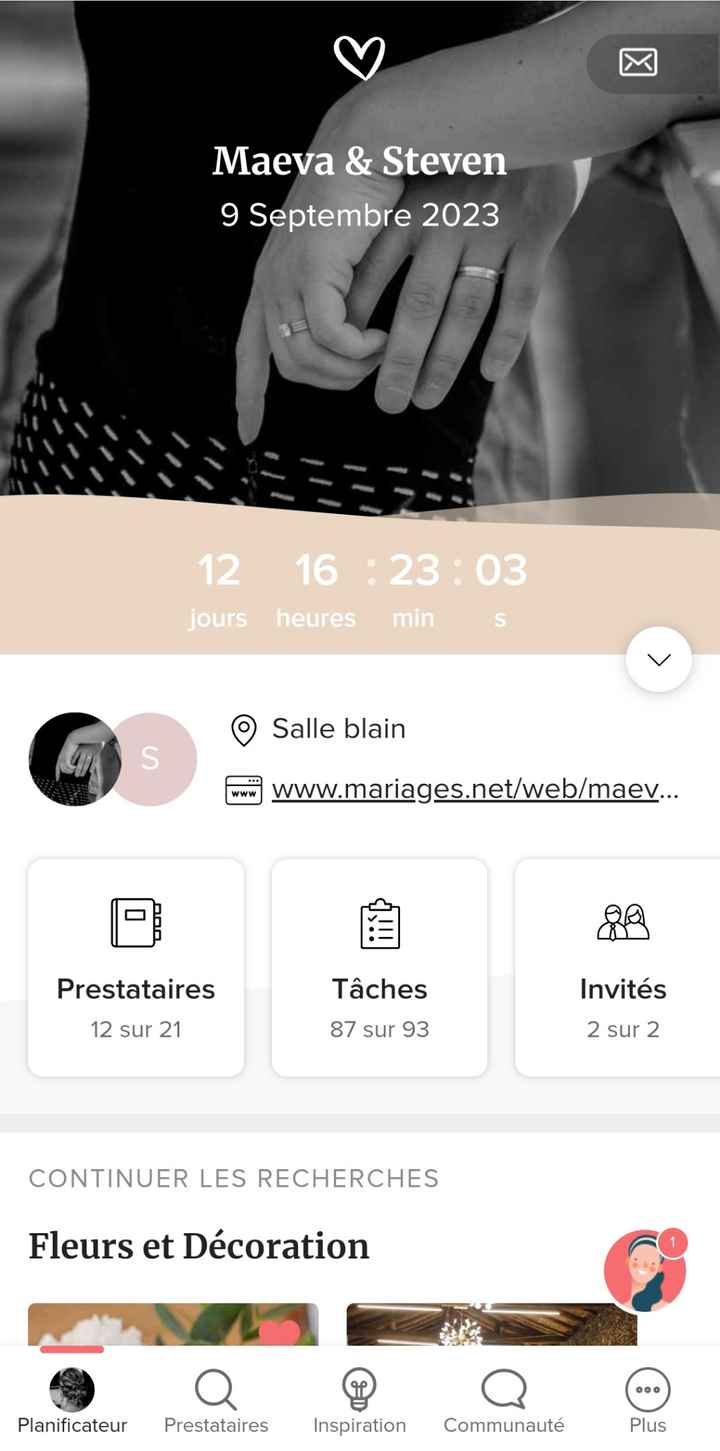Select the Planificateur tab

click(72, 1400)
